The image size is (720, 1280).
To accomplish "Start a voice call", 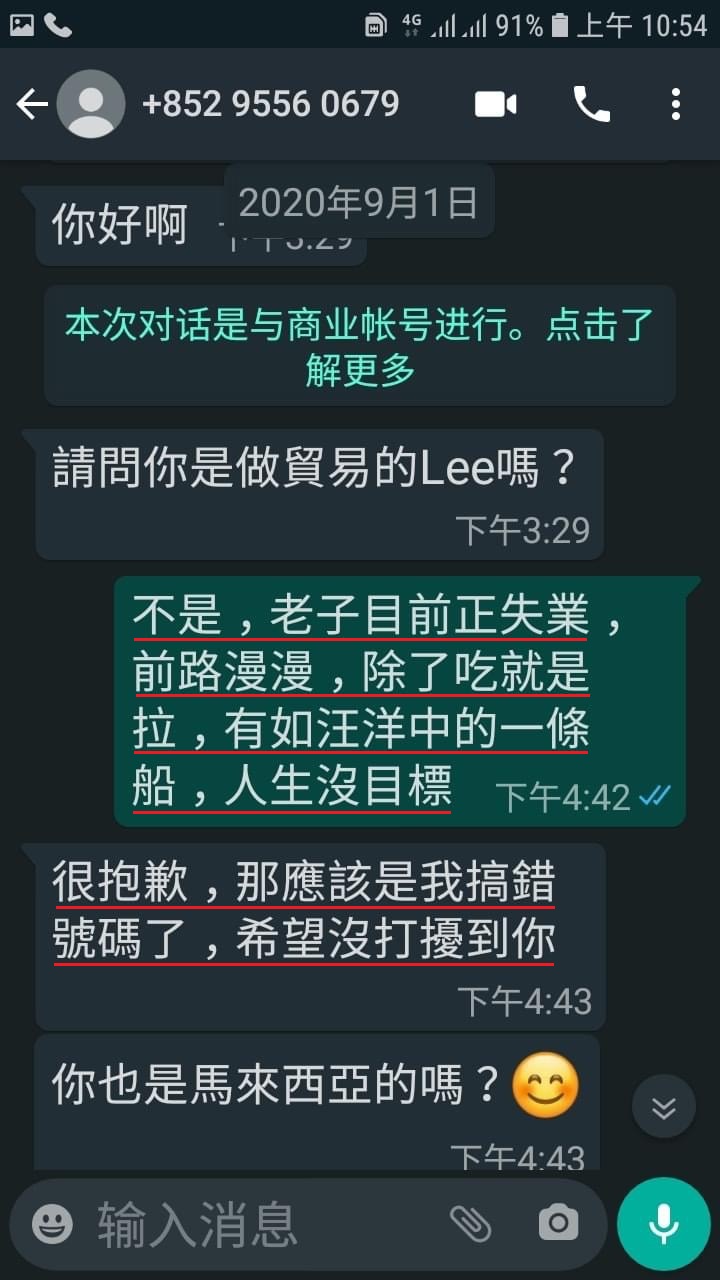I will point(591,104).
